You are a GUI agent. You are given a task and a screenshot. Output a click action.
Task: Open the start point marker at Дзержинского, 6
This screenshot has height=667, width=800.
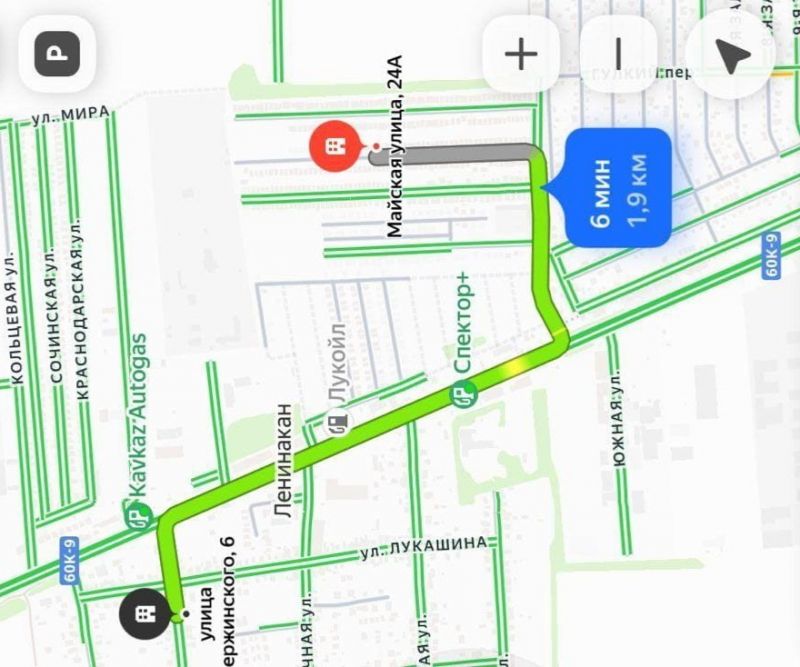[145, 612]
